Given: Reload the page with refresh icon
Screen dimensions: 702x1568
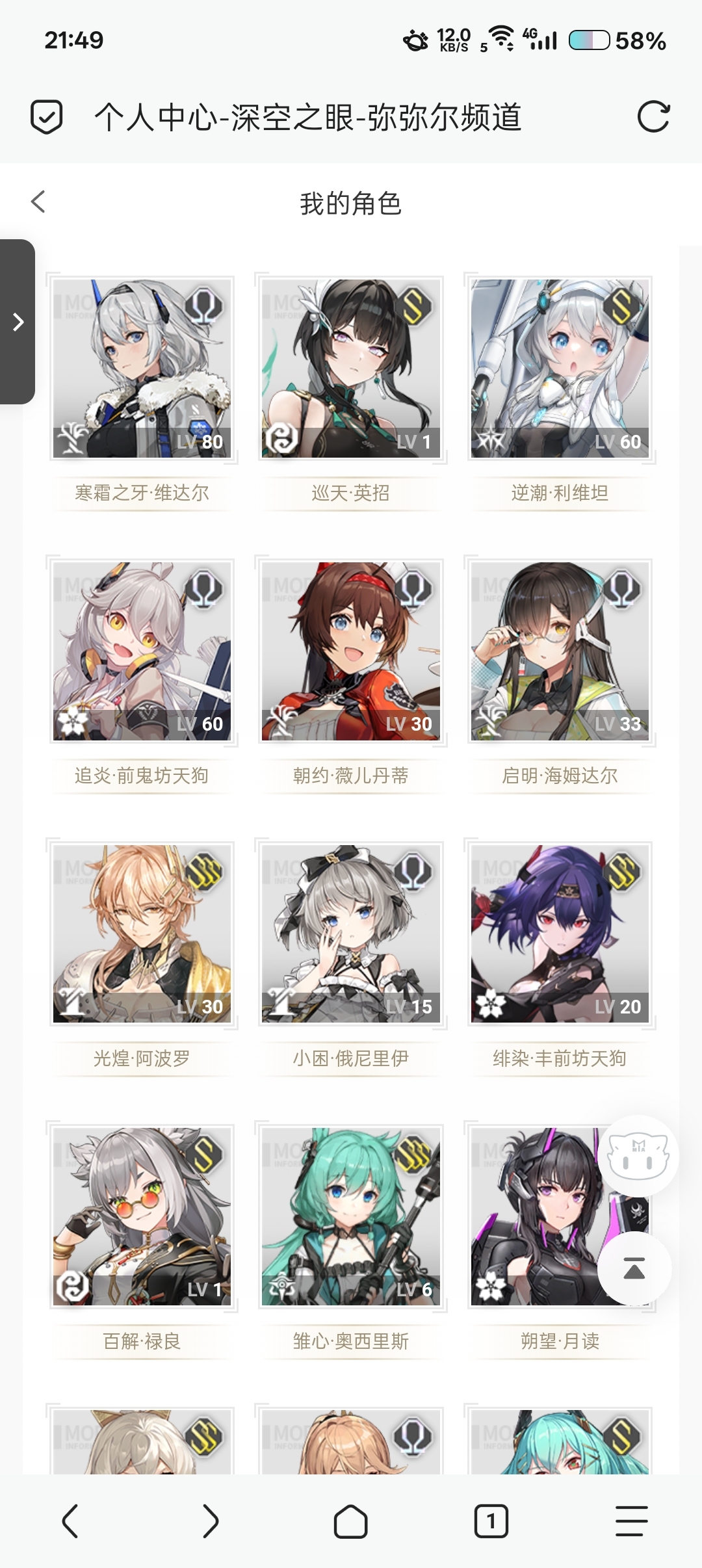Looking at the screenshot, I should click(x=653, y=117).
